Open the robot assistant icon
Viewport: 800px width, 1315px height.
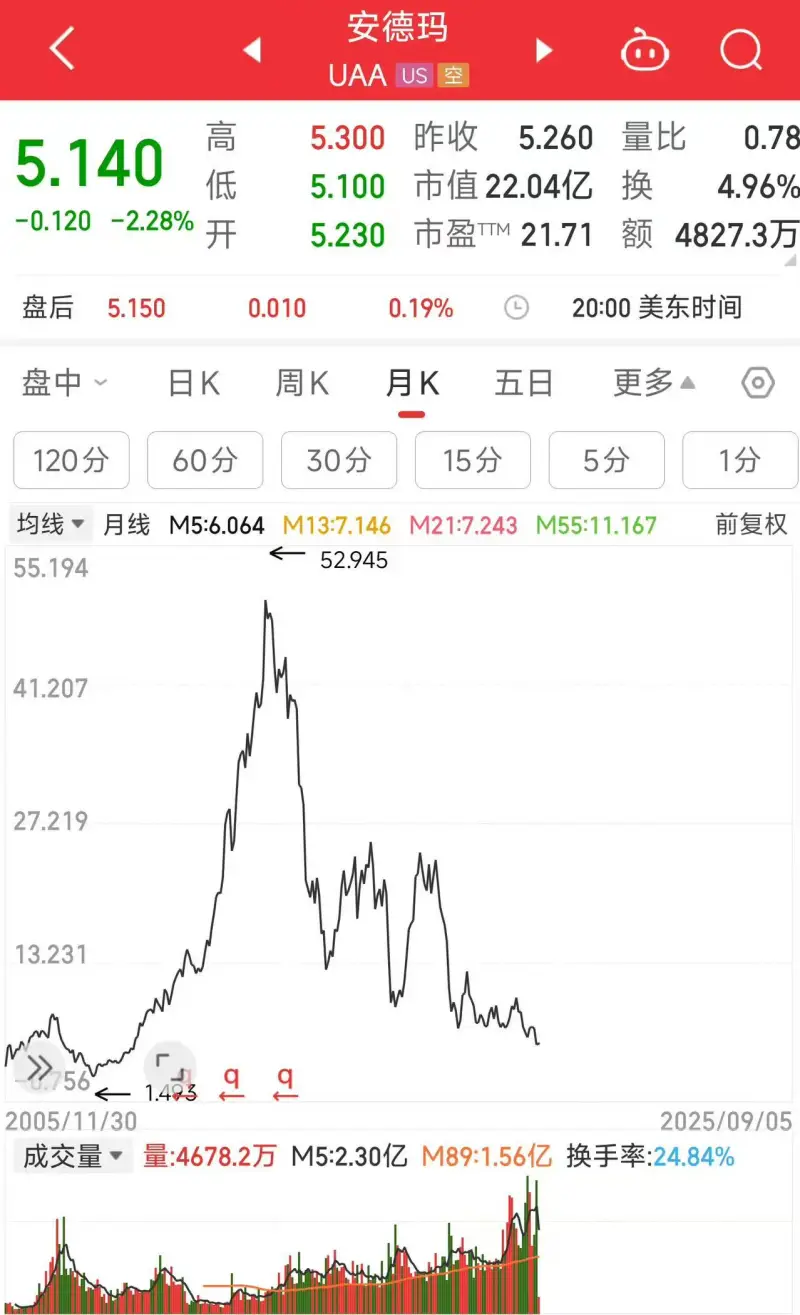click(x=645, y=49)
